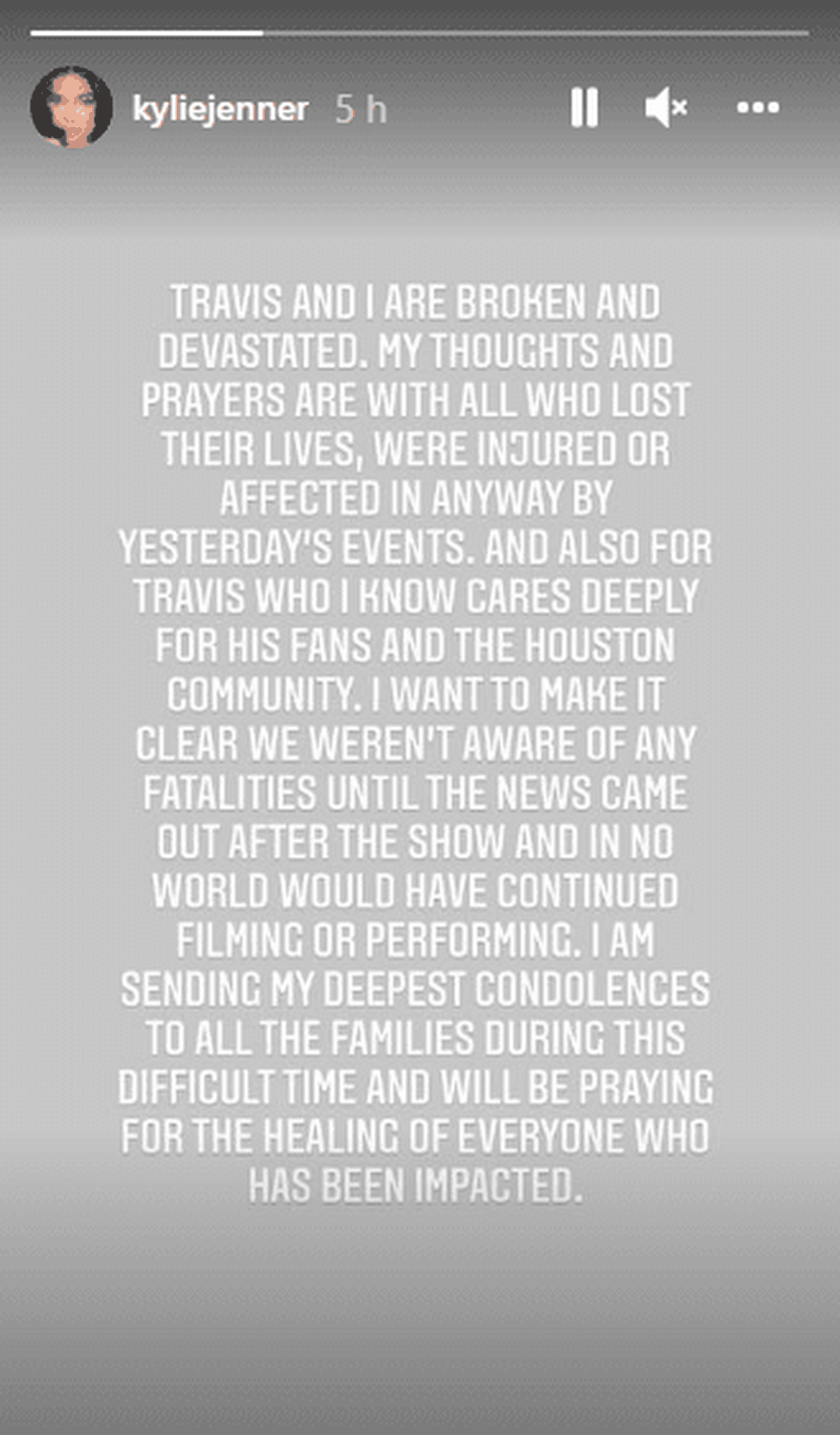Unmute the story audio
The height and width of the screenshot is (1435, 840).
[666, 107]
